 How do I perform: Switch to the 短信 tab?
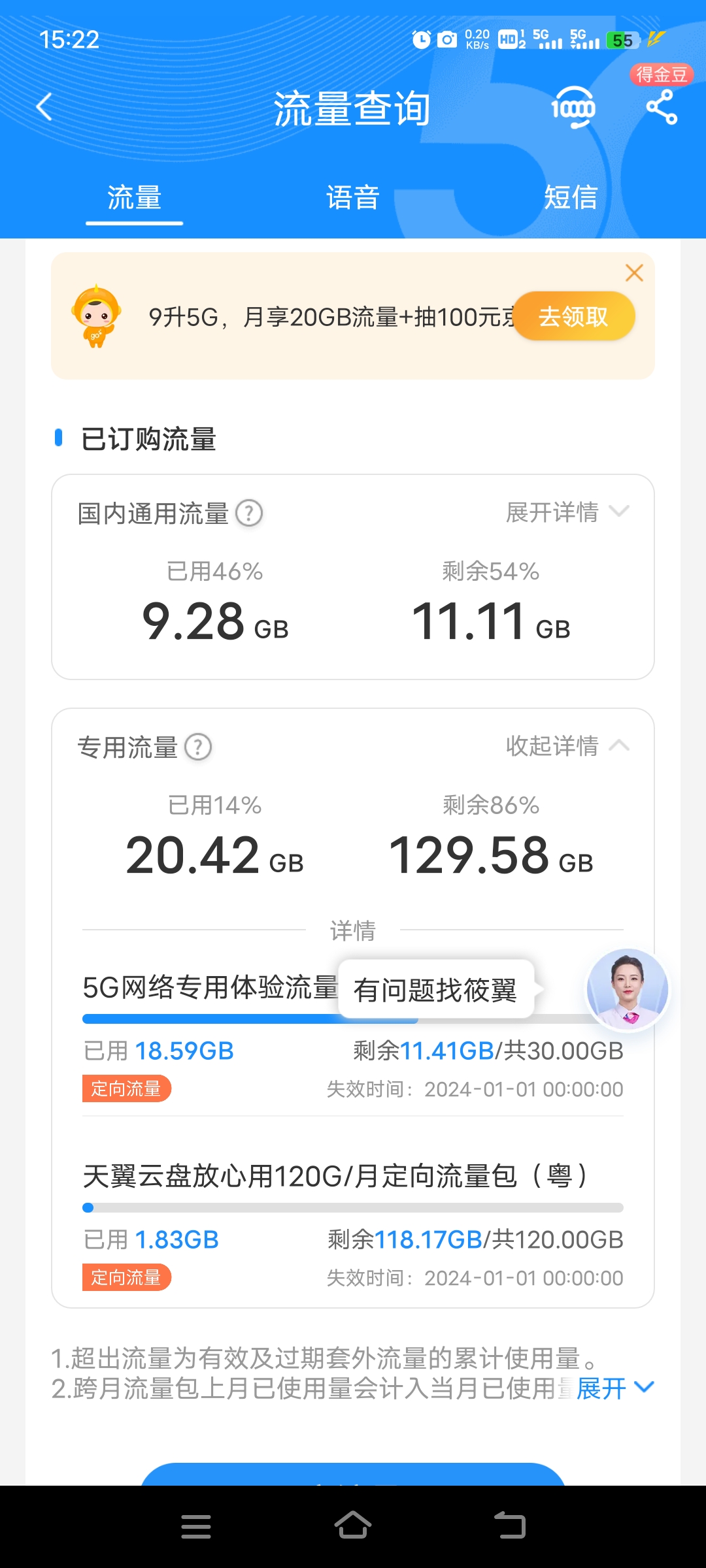[571, 197]
